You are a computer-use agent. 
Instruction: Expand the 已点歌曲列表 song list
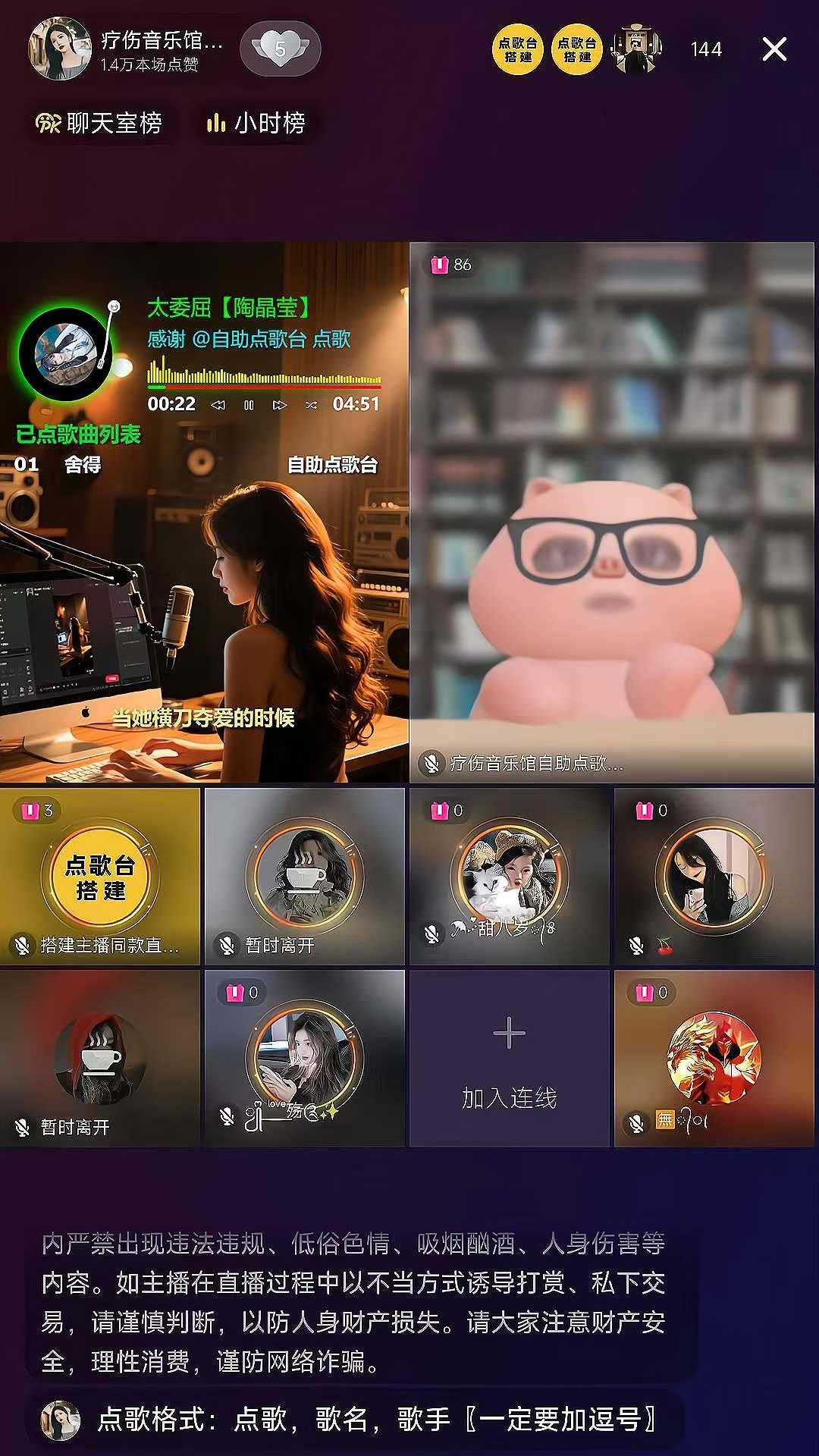pyautogui.click(x=78, y=432)
